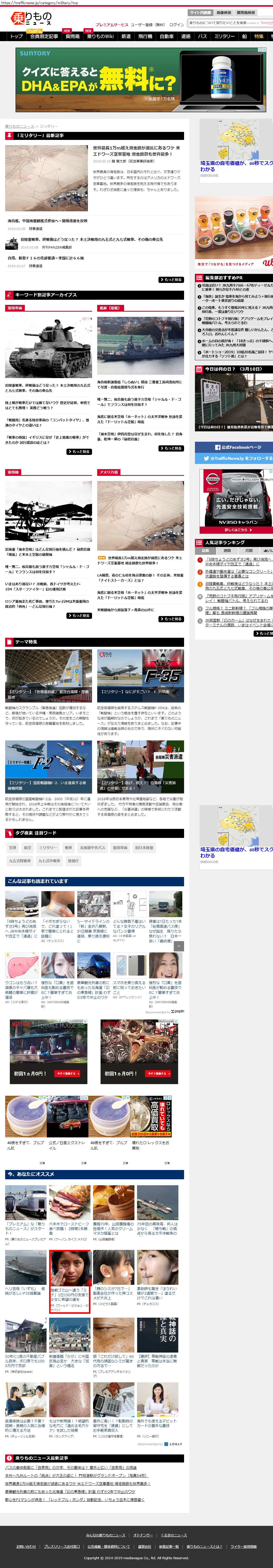This screenshot has height=1568, width=273.
Task: Open the ユーザー登録(無料) link
Action: pos(148,25)
